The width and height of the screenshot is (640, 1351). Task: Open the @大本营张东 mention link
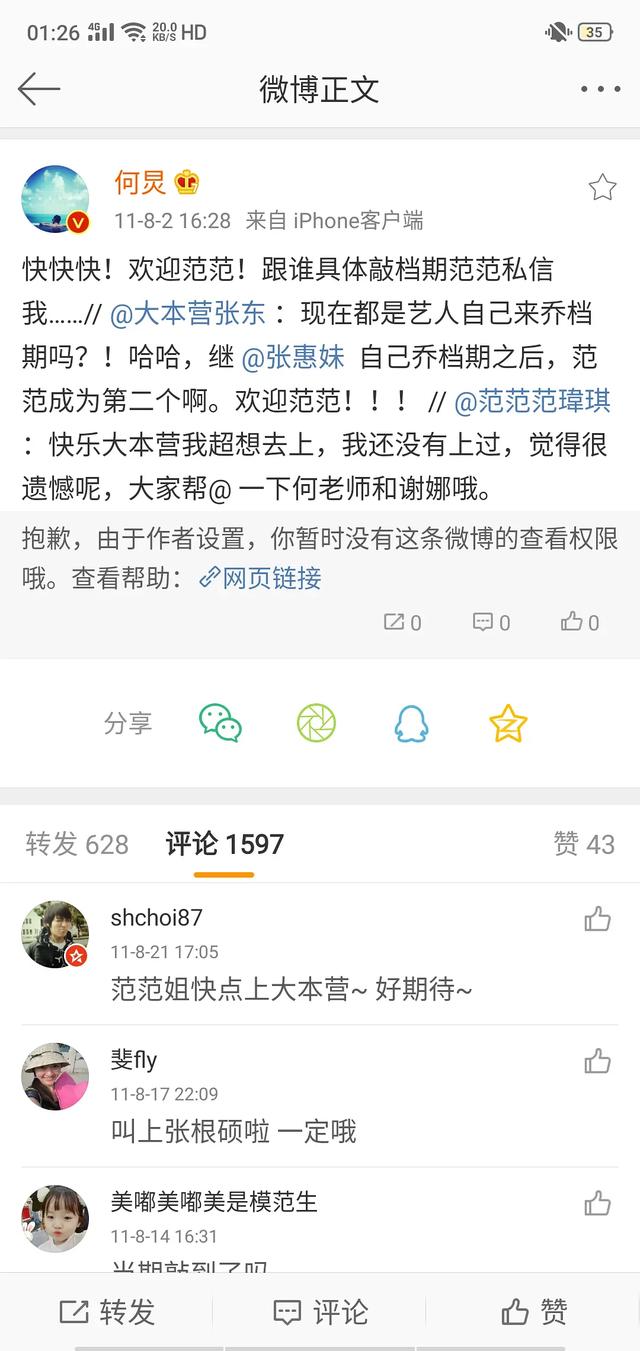click(x=187, y=313)
